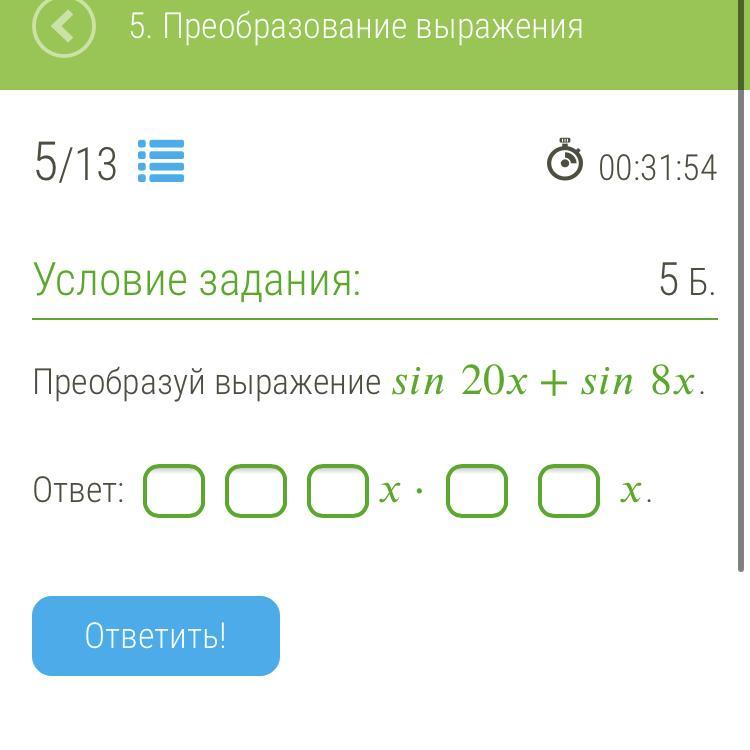Image resolution: width=750 pixels, height=750 pixels.
Task: Select the last answer box before final x
Action: (x=569, y=490)
